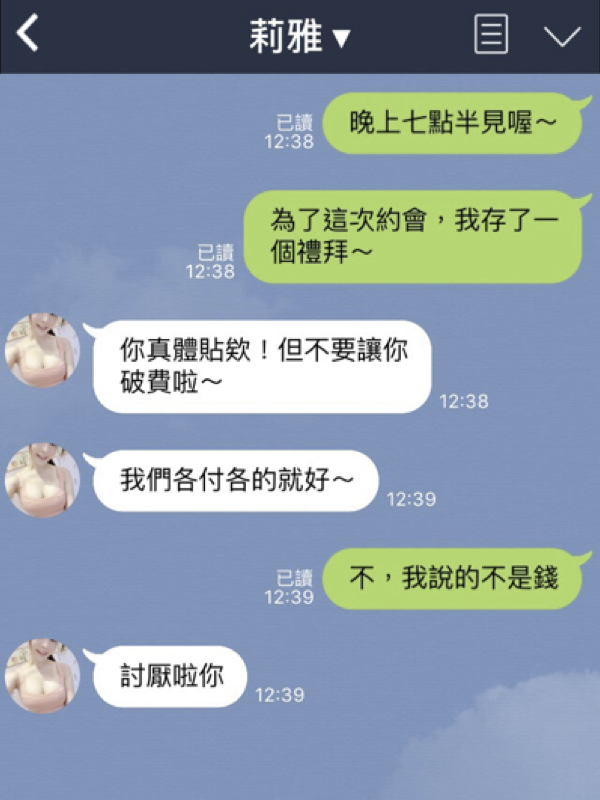Viewport: 600px width, 800px height.
Task: Open the chat notes icon
Action: [x=490, y=36]
